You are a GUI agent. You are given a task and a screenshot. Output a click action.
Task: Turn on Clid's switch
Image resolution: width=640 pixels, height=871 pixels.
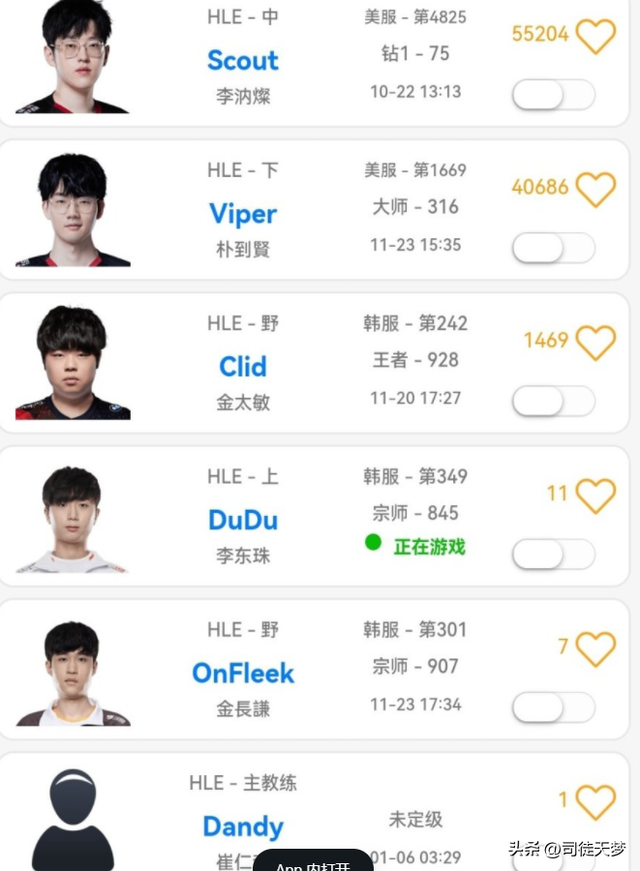(552, 401)
